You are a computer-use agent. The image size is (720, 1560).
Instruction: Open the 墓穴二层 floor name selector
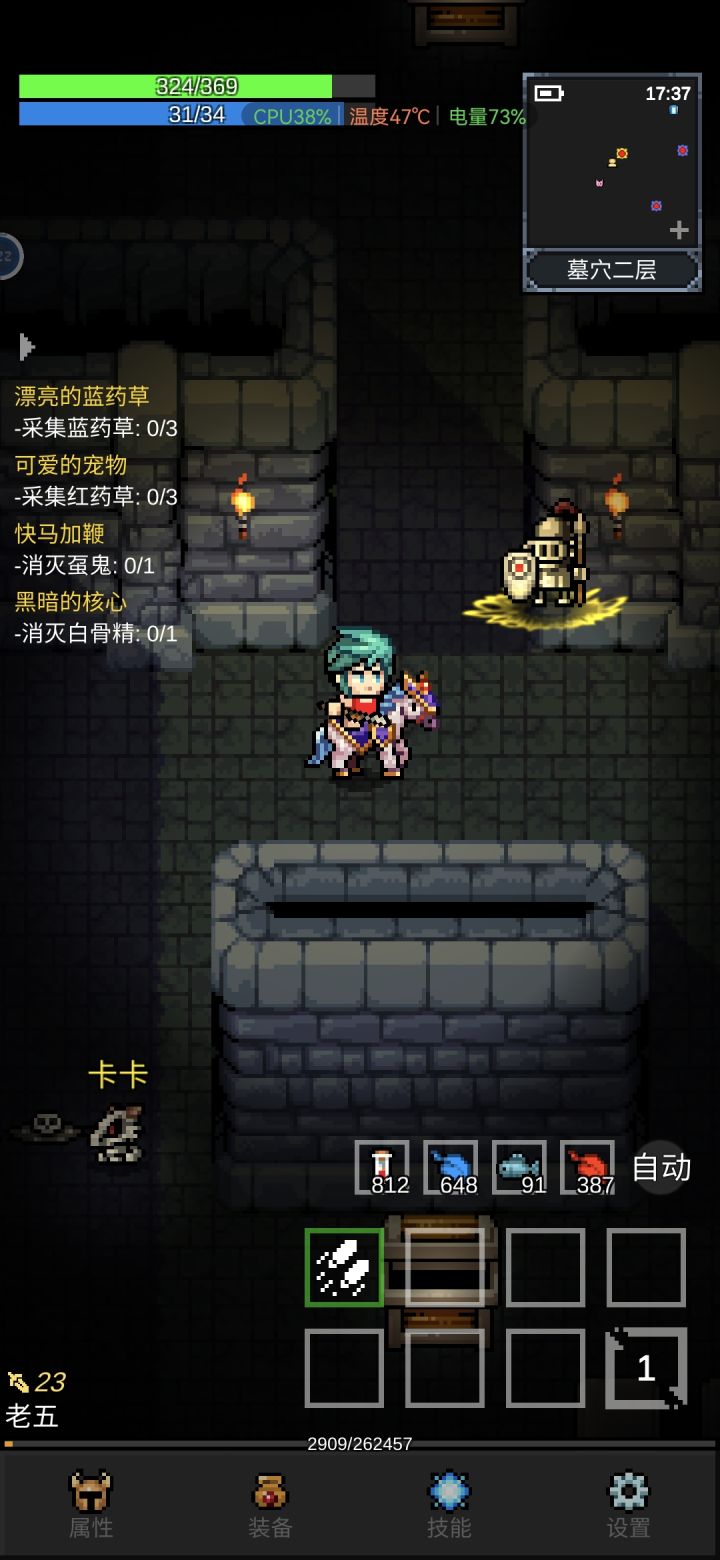click(612, 269)
